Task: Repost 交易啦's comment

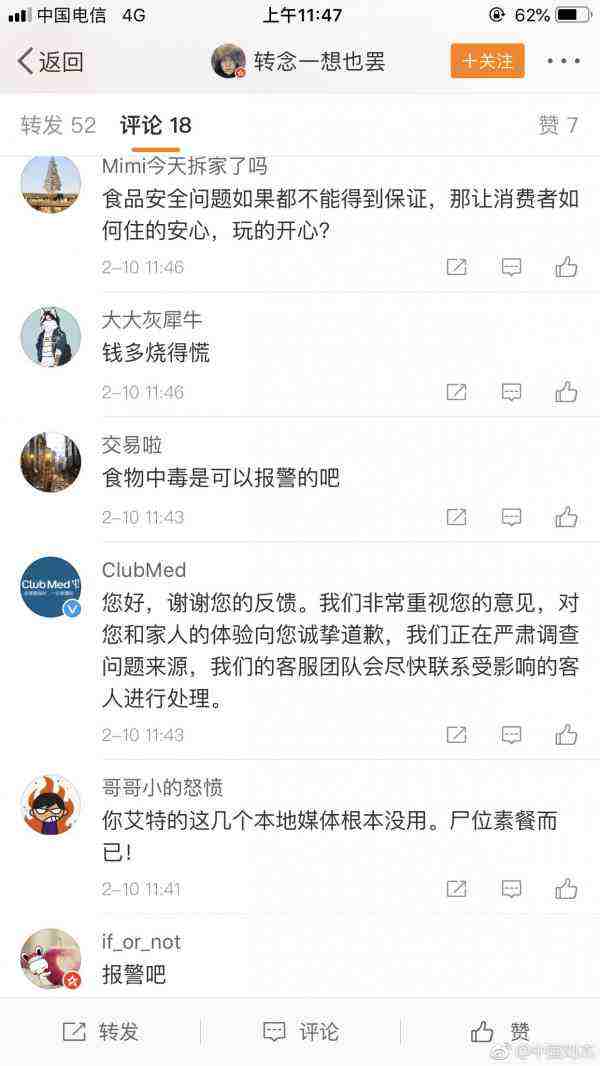Action: pyautogui.click(x=456, y=517)
